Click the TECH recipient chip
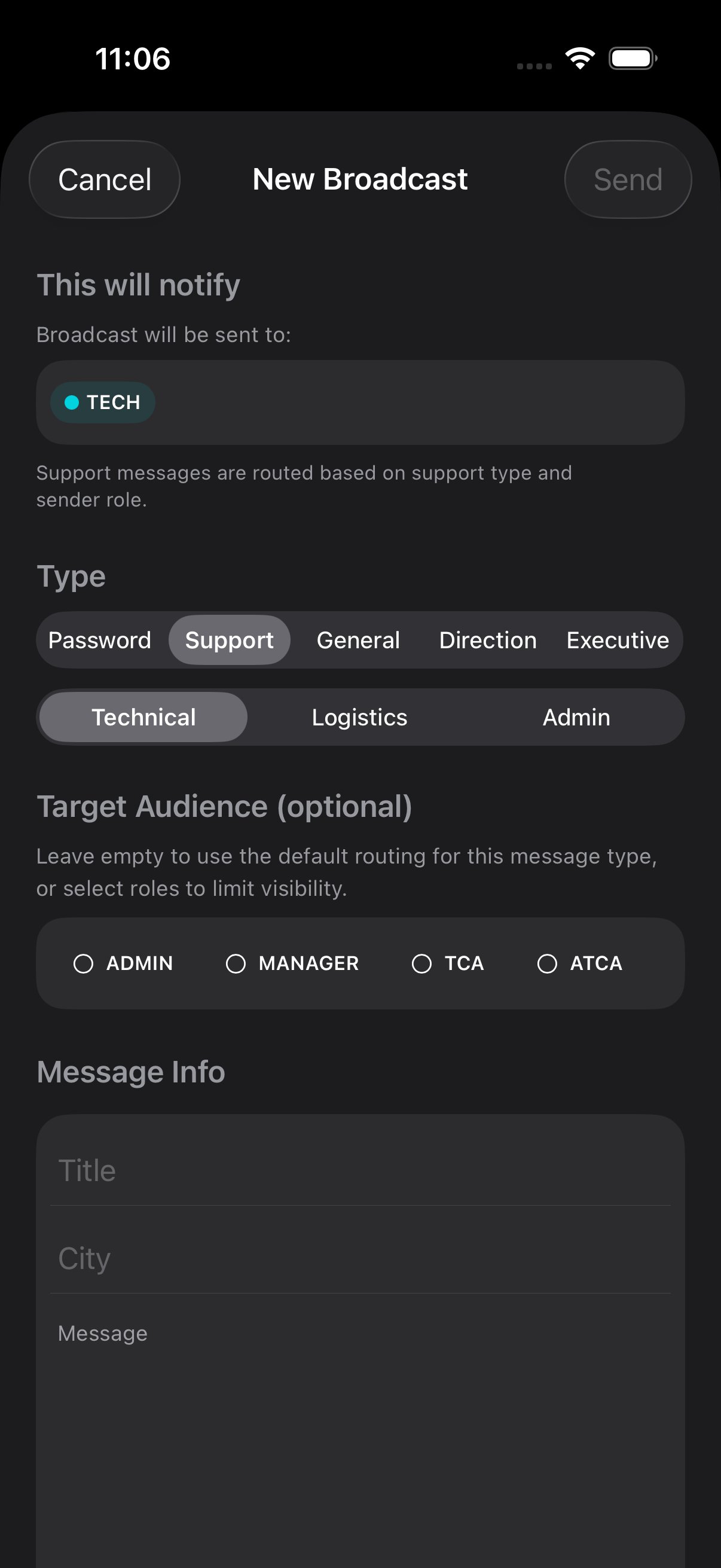 coord(102,402)
